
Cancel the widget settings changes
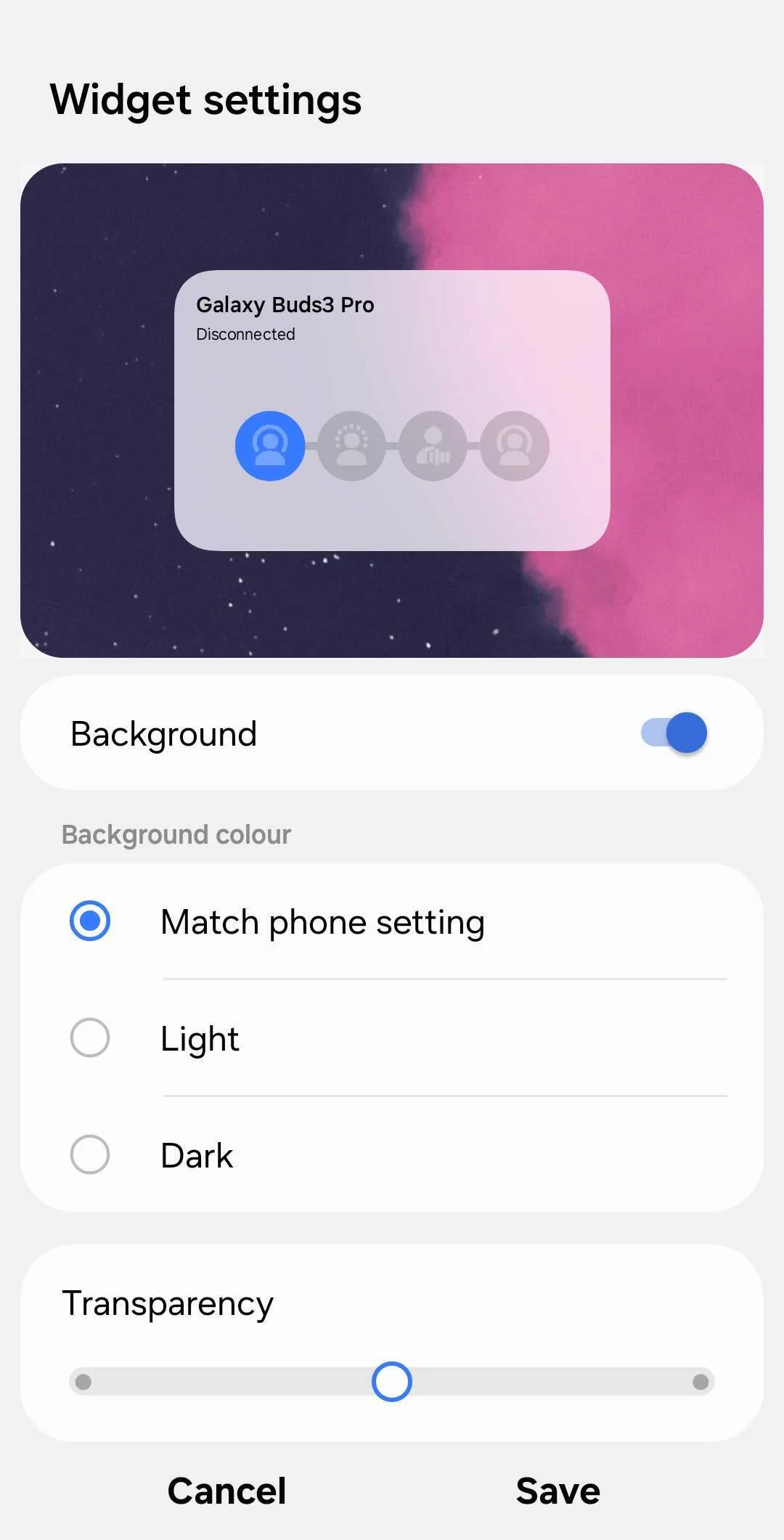pos(226,1491)
